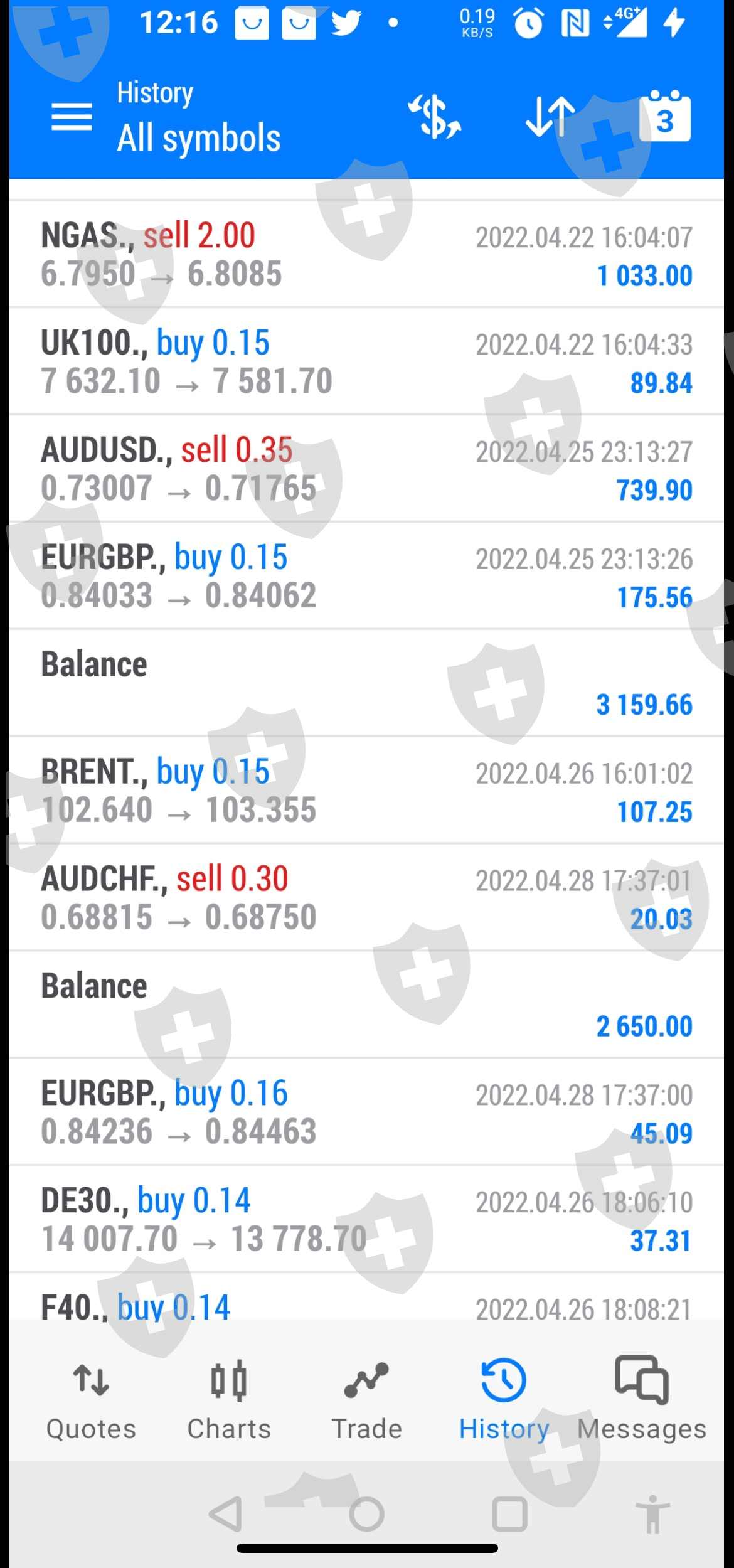Open the EURGBP buy 0.15 entry
The image size is (734, 1568).
366,577
